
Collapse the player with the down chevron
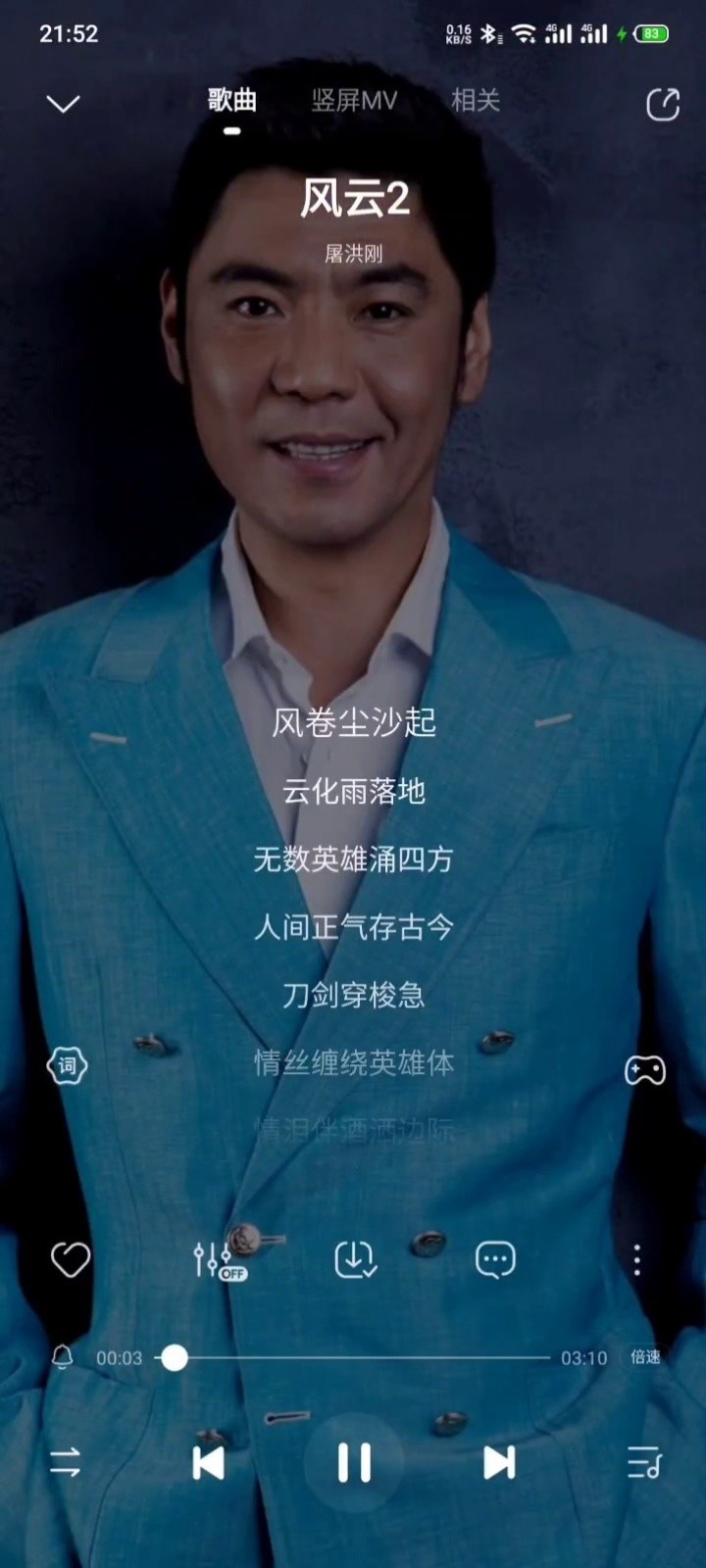[x=63, y=102]
